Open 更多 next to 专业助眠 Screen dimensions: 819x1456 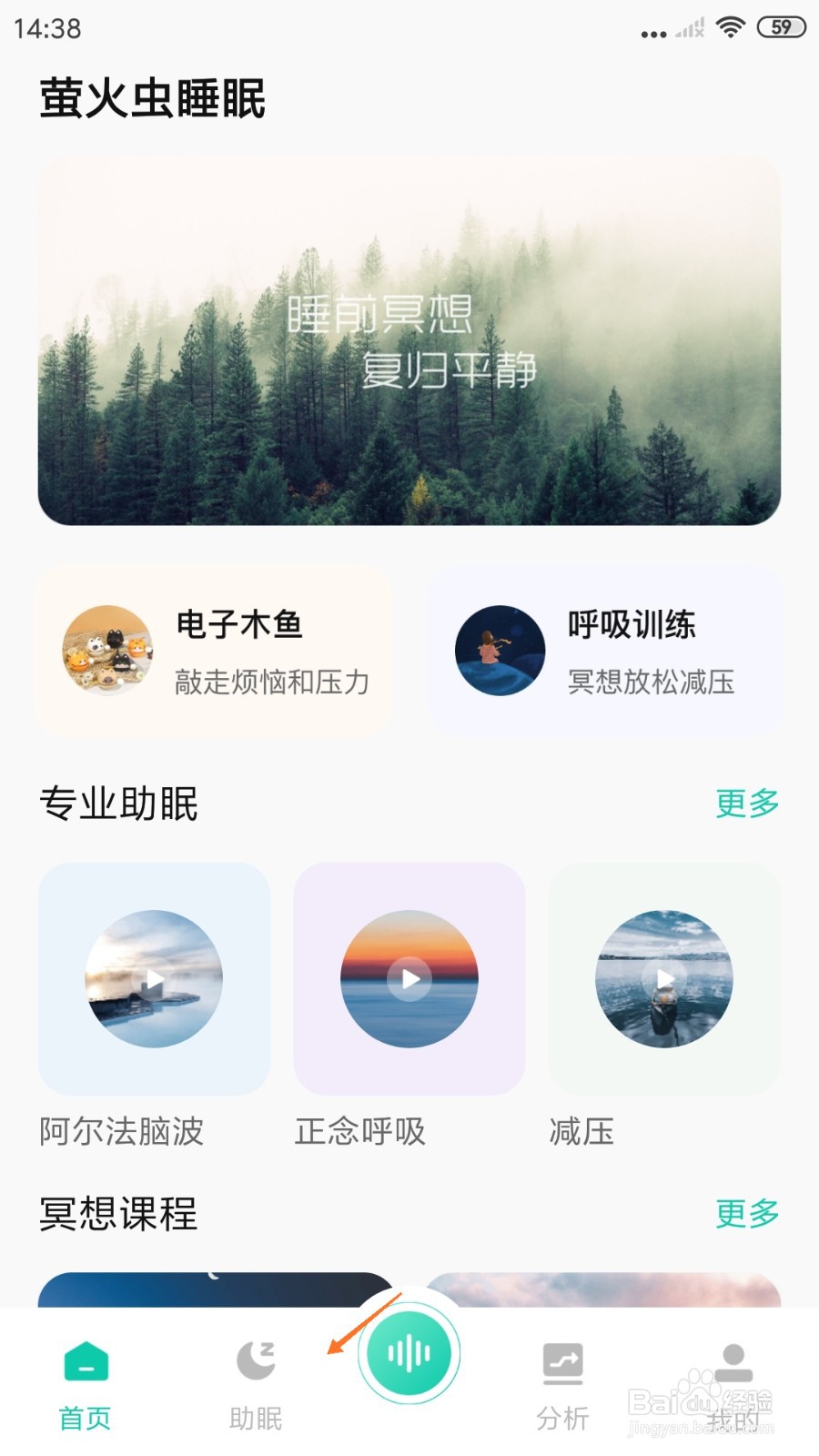pos(746,804)
